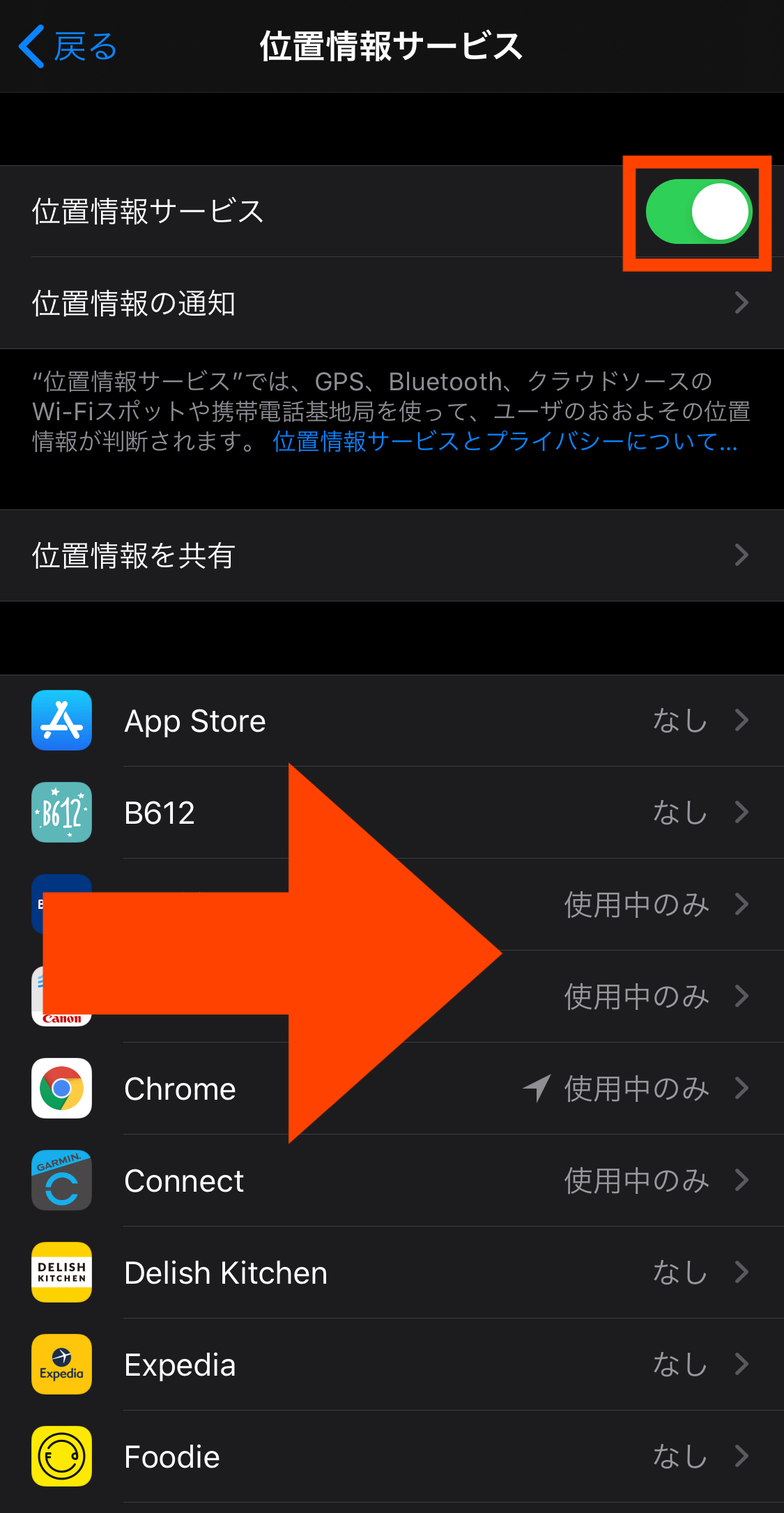Tap the Garmin Connect app icon
784x1513 pixels.
click(61, 1181)
